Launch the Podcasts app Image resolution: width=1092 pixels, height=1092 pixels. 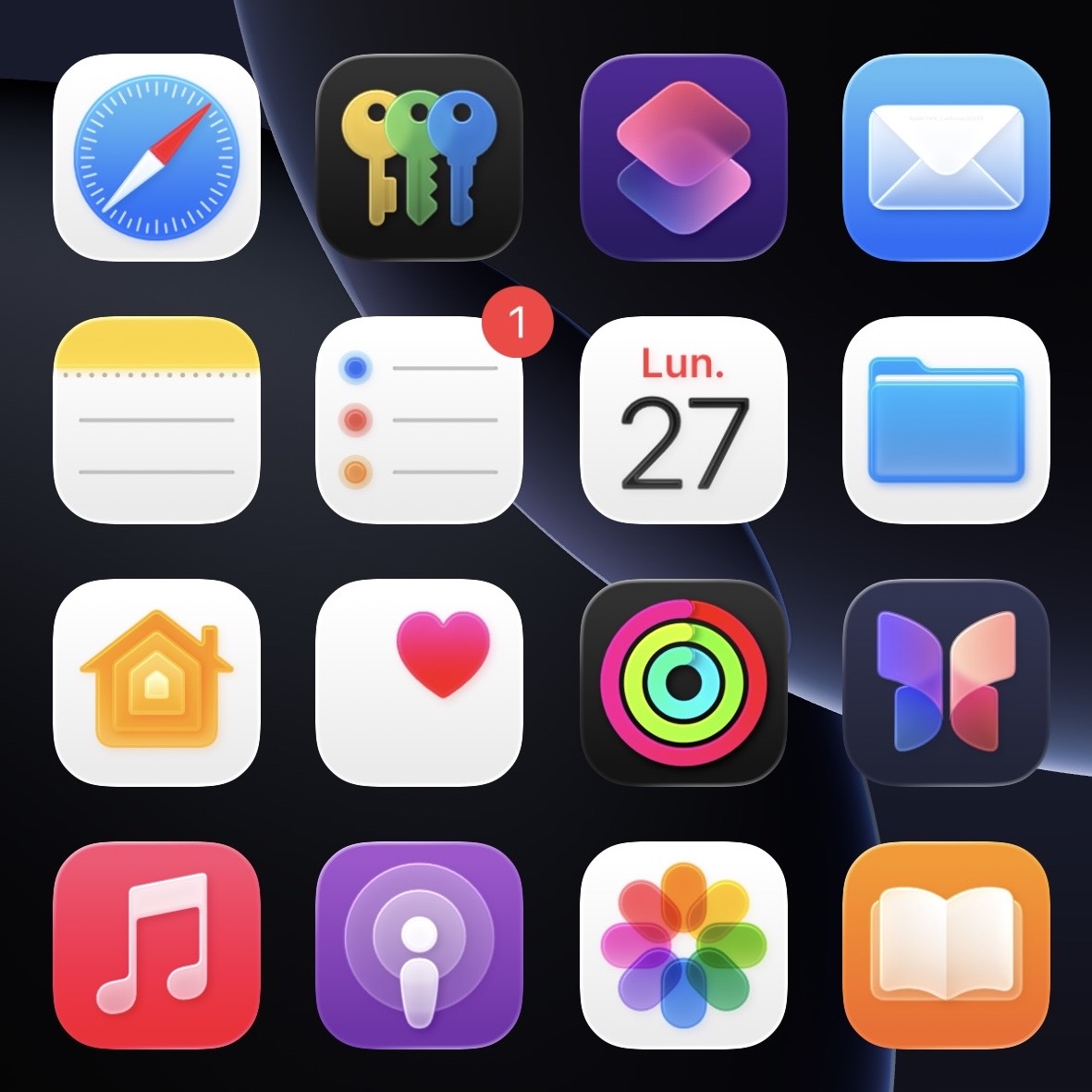[x=420, y=945]
